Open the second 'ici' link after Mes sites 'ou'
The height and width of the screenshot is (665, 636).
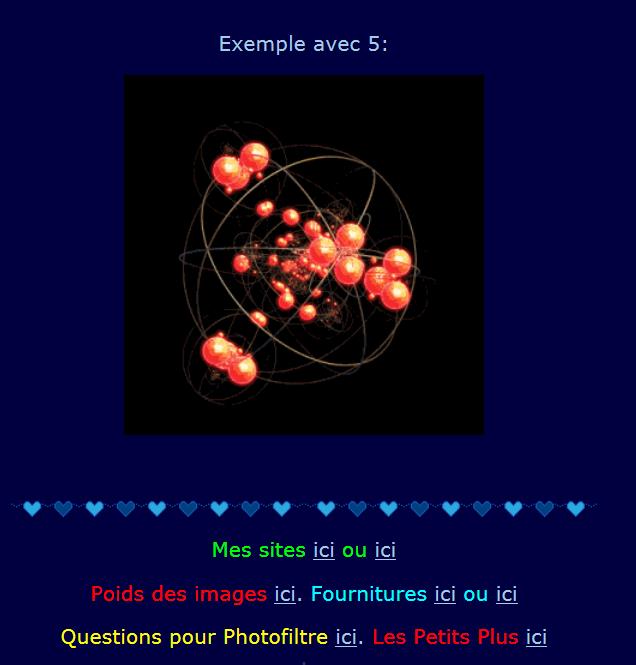click(x=385, y=550)
